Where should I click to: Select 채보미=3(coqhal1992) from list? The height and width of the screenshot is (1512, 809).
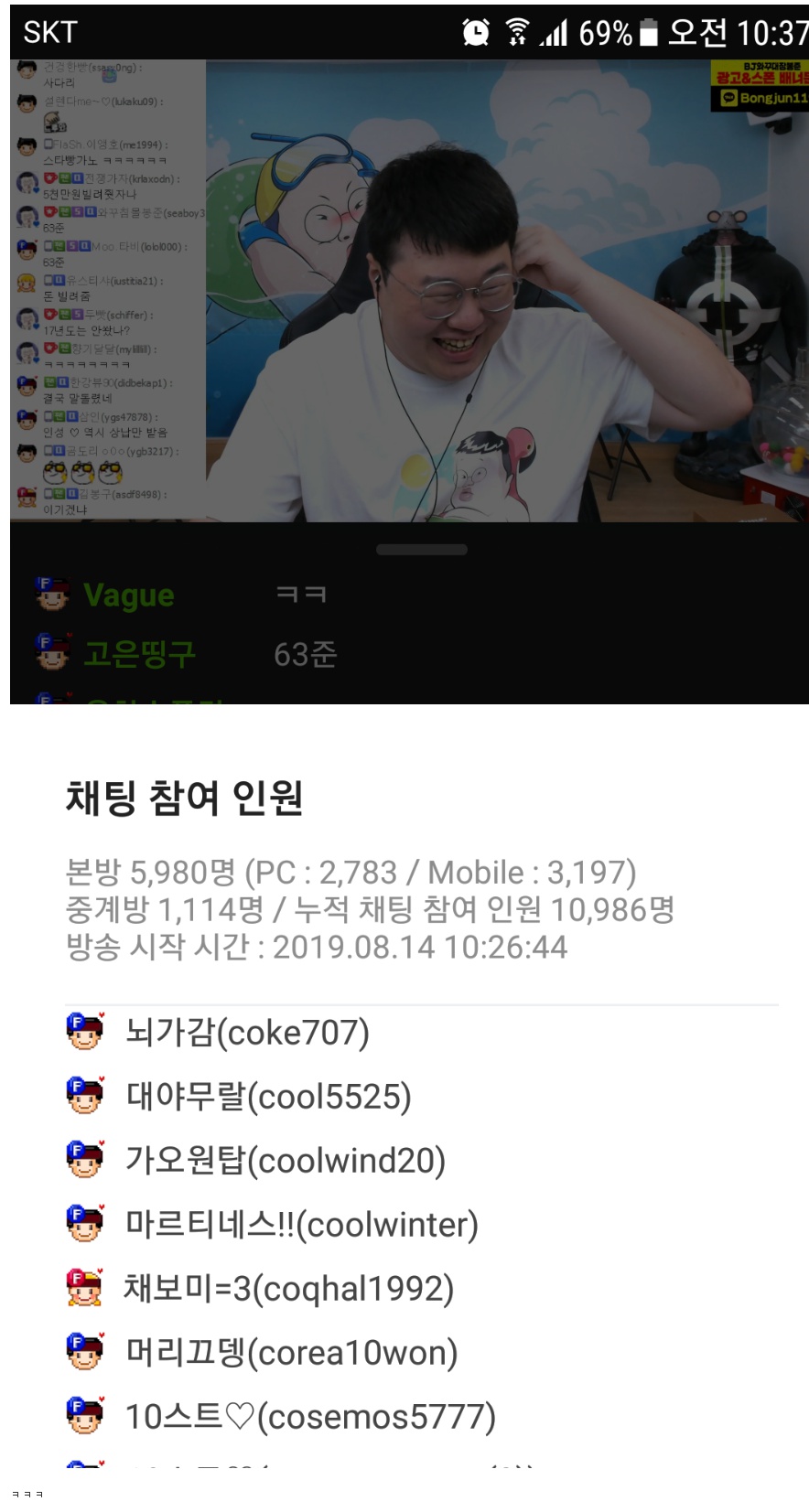(x=288, y=1289)
